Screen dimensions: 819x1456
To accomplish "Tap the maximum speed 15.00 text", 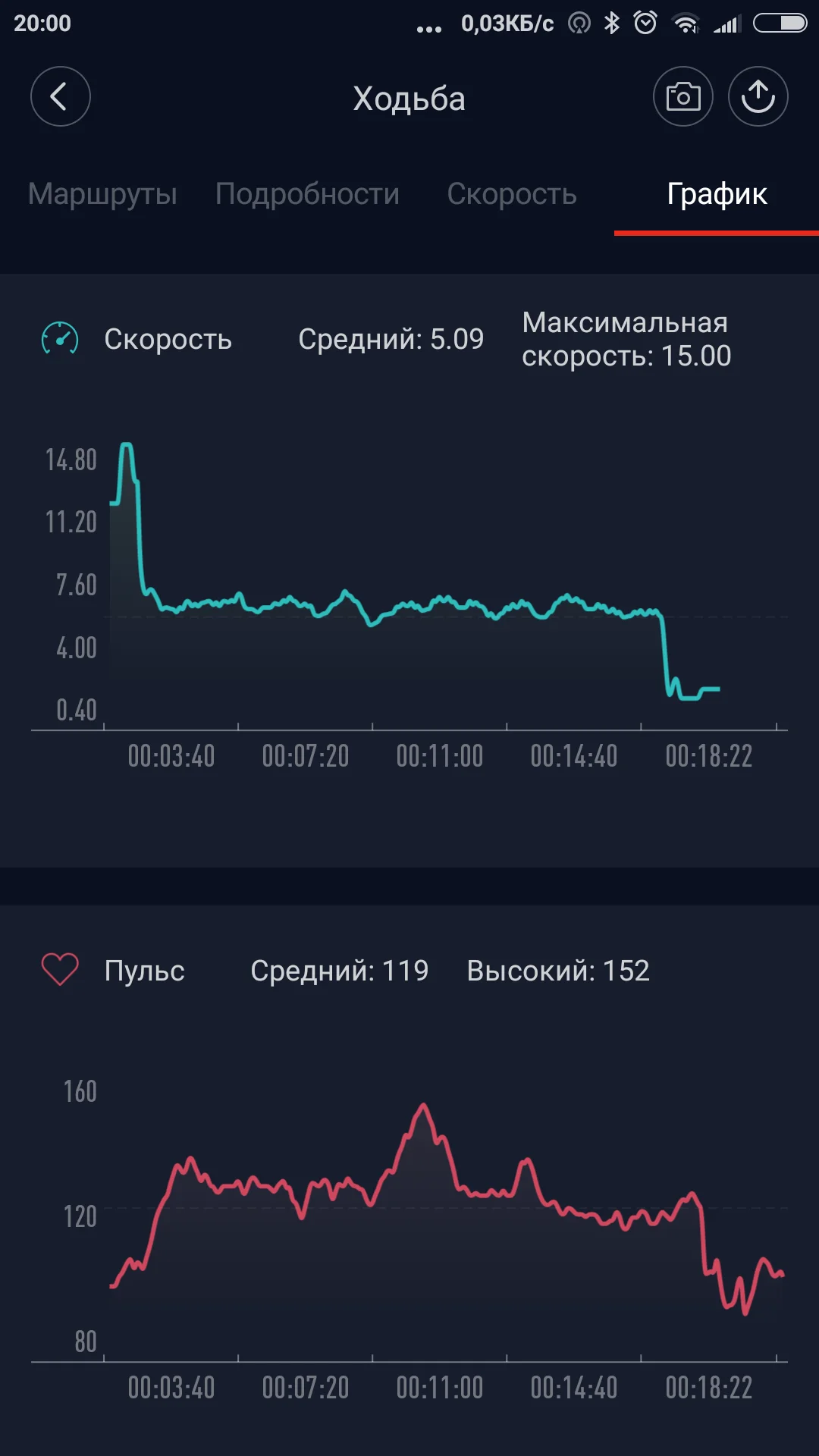I will coord(624,339).
